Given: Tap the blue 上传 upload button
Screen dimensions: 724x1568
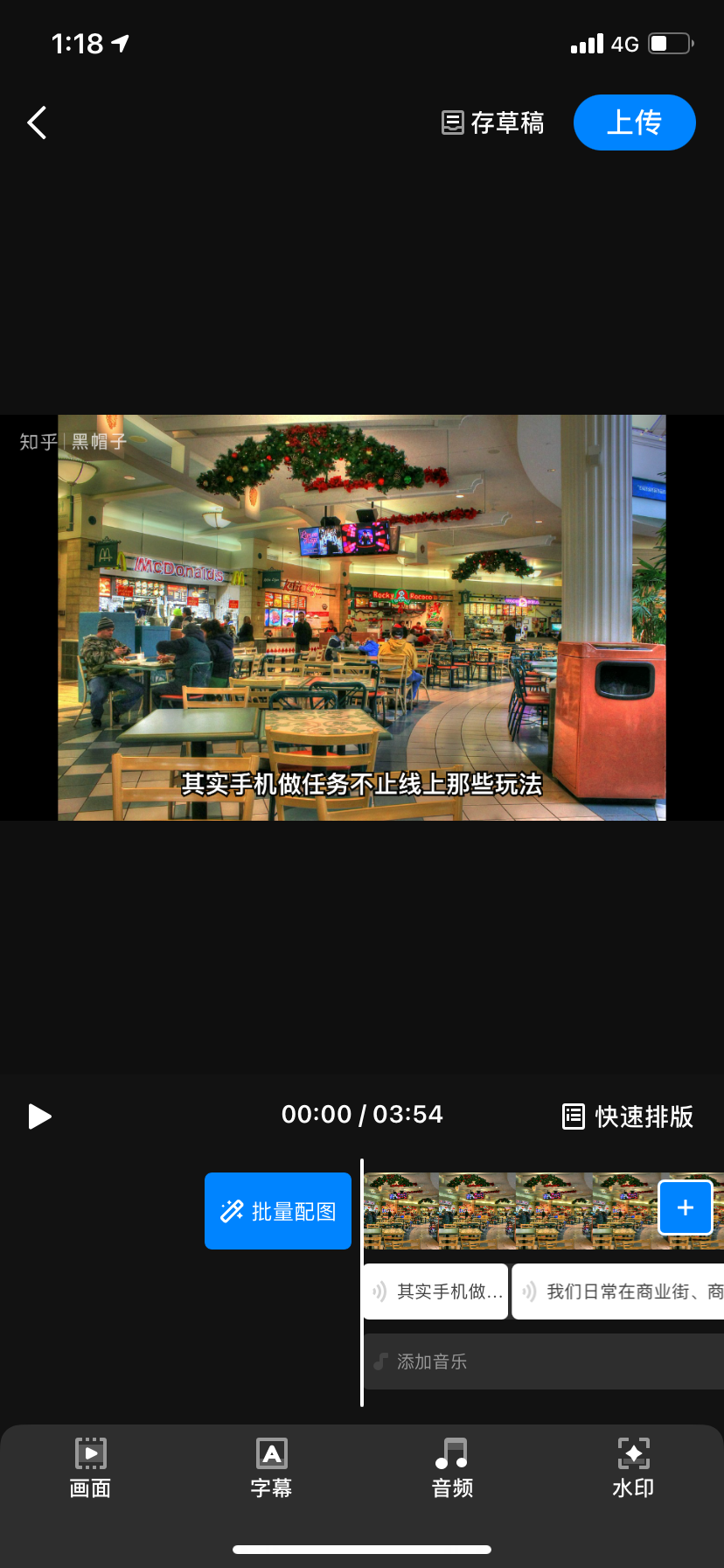Looking at the screenshot, I should point(634,122).
